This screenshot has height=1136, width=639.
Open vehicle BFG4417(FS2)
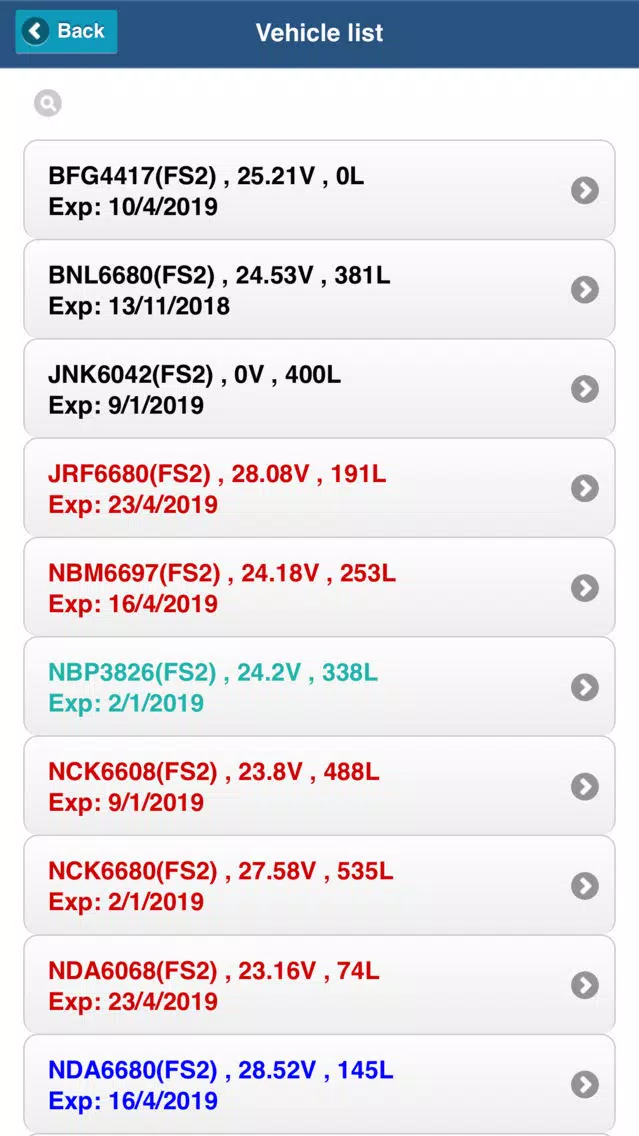[x=320, y=190]
